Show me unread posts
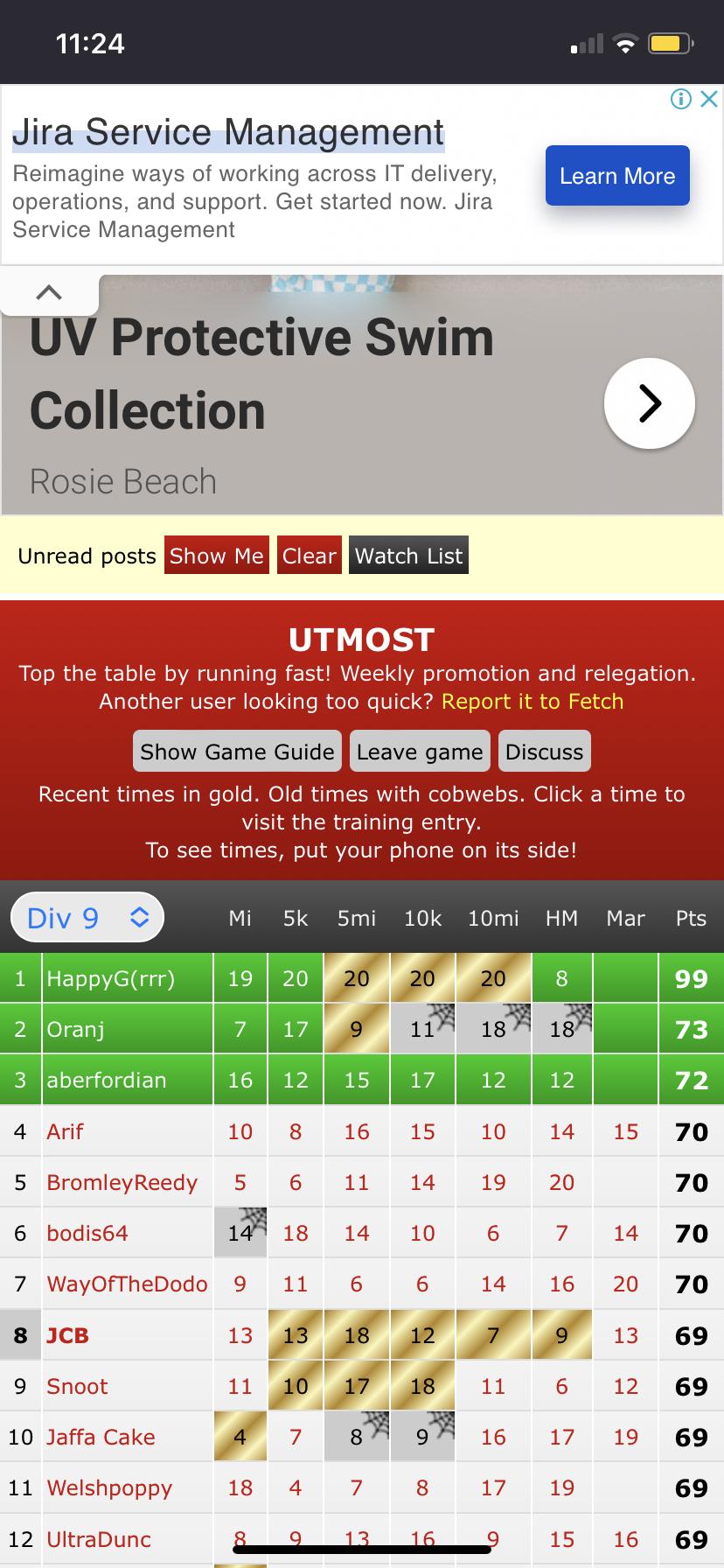This screenshot has width=724, height=1568. [x=216, y=556]
